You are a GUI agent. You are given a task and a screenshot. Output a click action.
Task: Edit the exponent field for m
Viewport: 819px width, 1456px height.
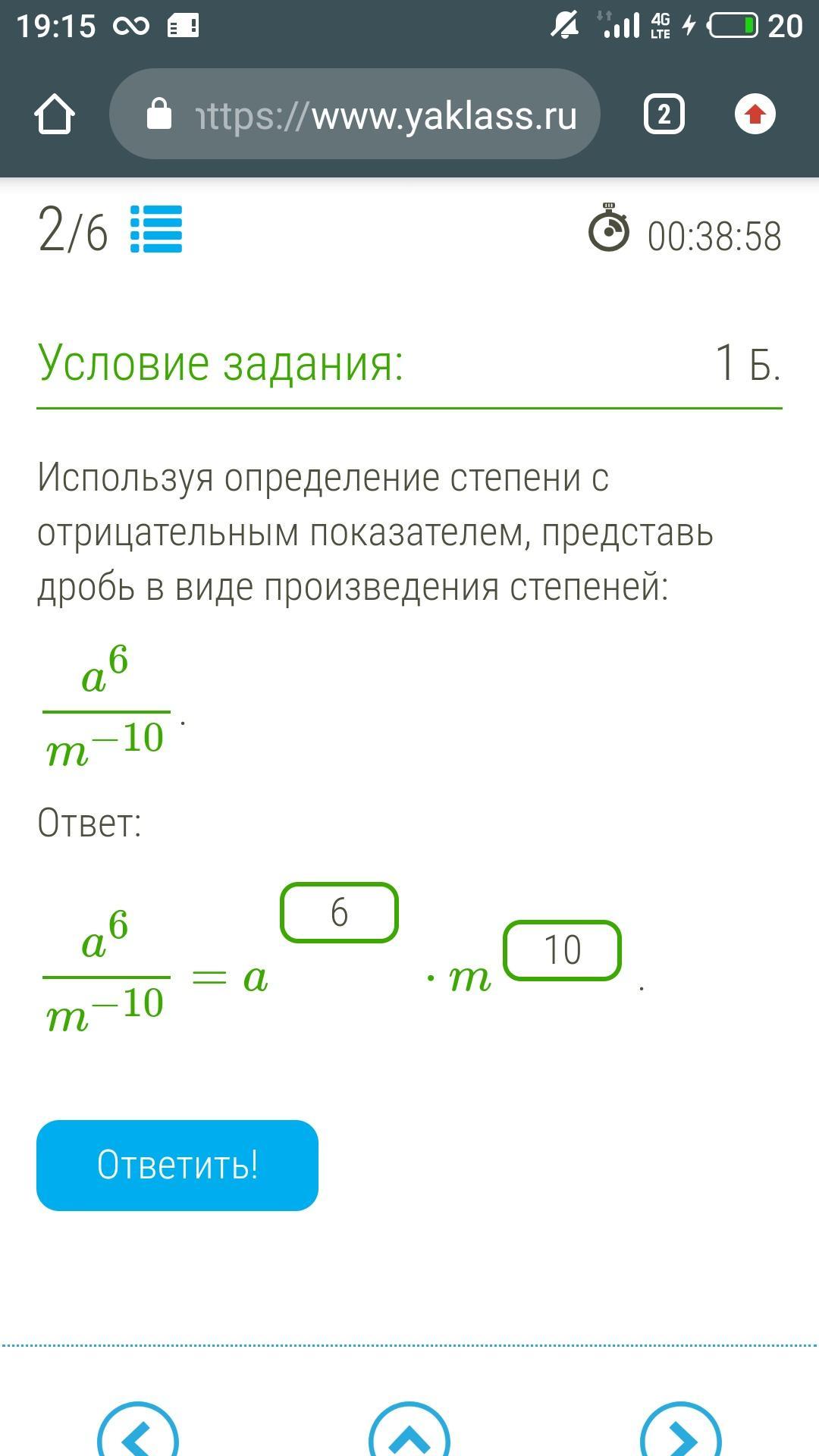pos(562,950)
